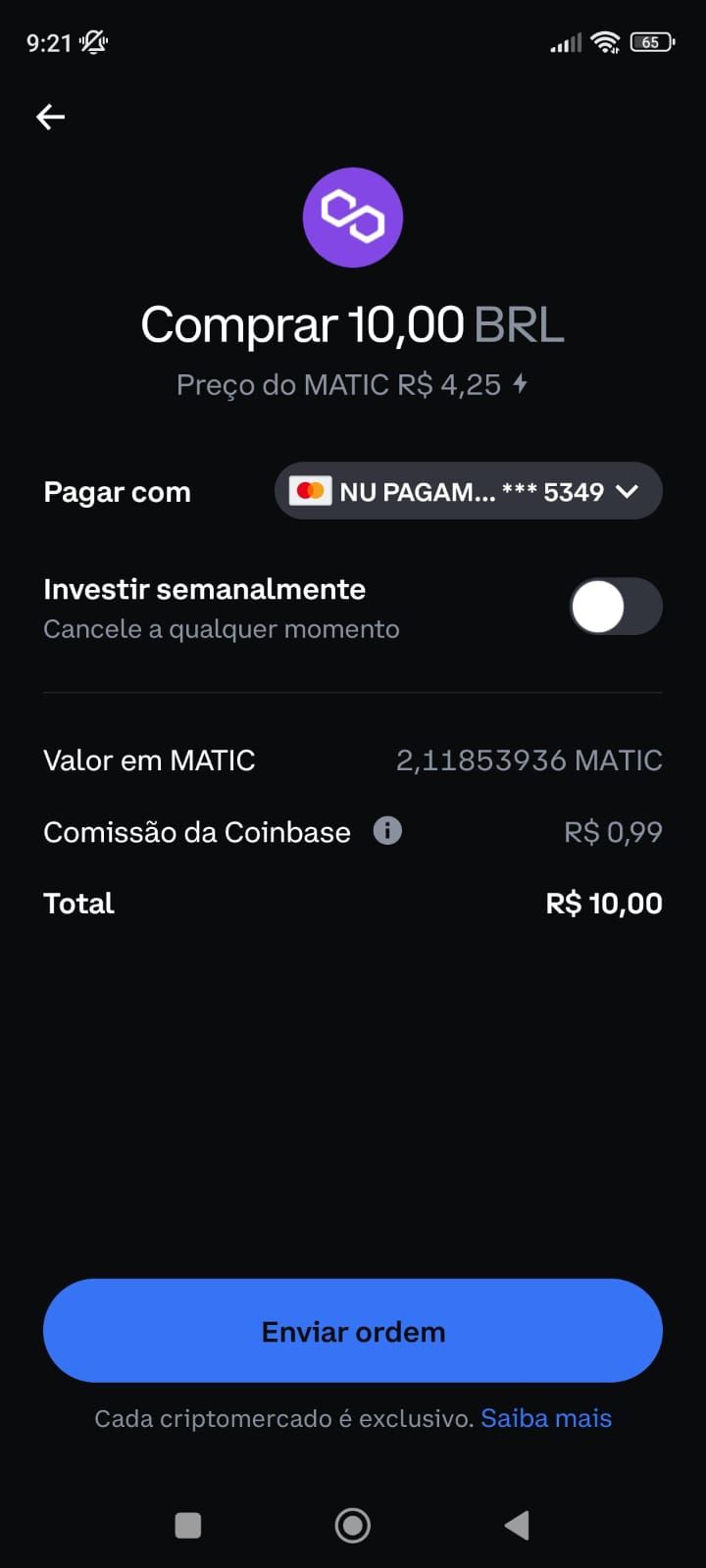Open the NU PAGAM payment method dropdown
Image resolution: width=706 pixels, height=1568 pixels.
[468, 491]
